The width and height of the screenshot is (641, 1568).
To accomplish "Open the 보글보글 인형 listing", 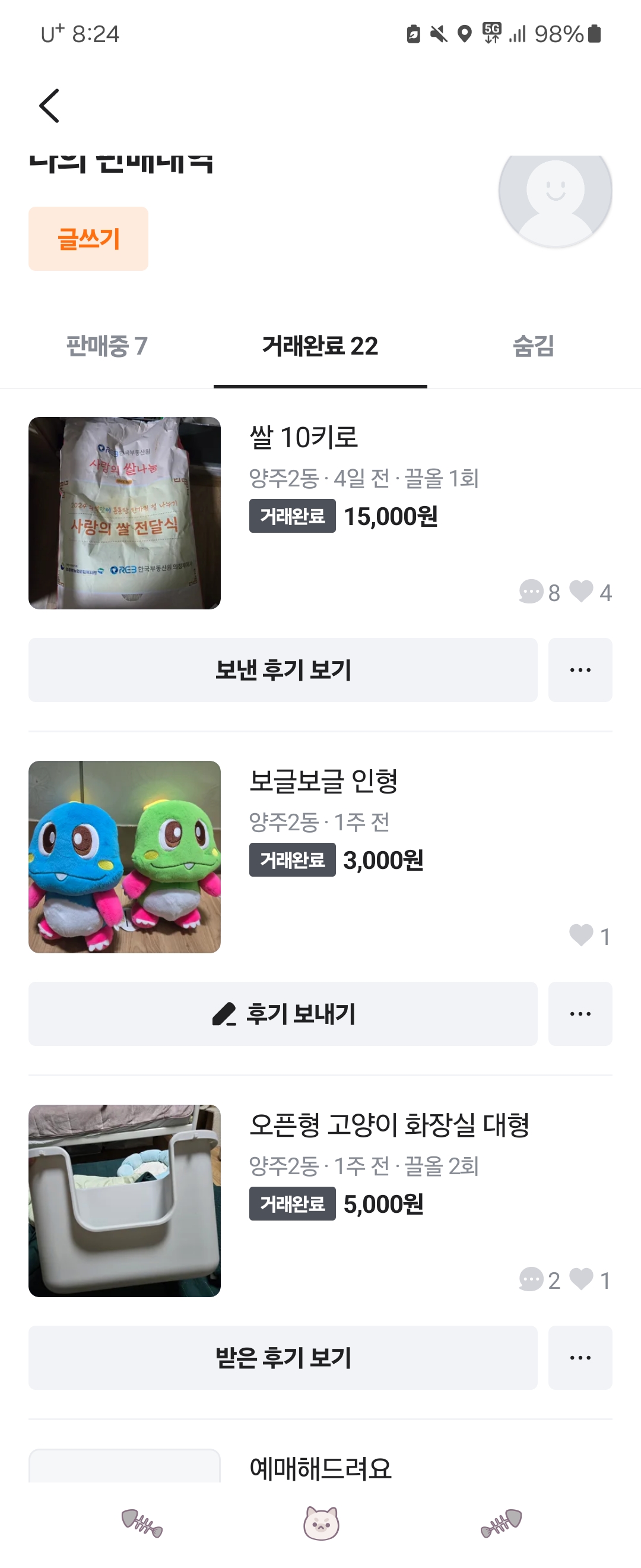I will coord(323,781).
